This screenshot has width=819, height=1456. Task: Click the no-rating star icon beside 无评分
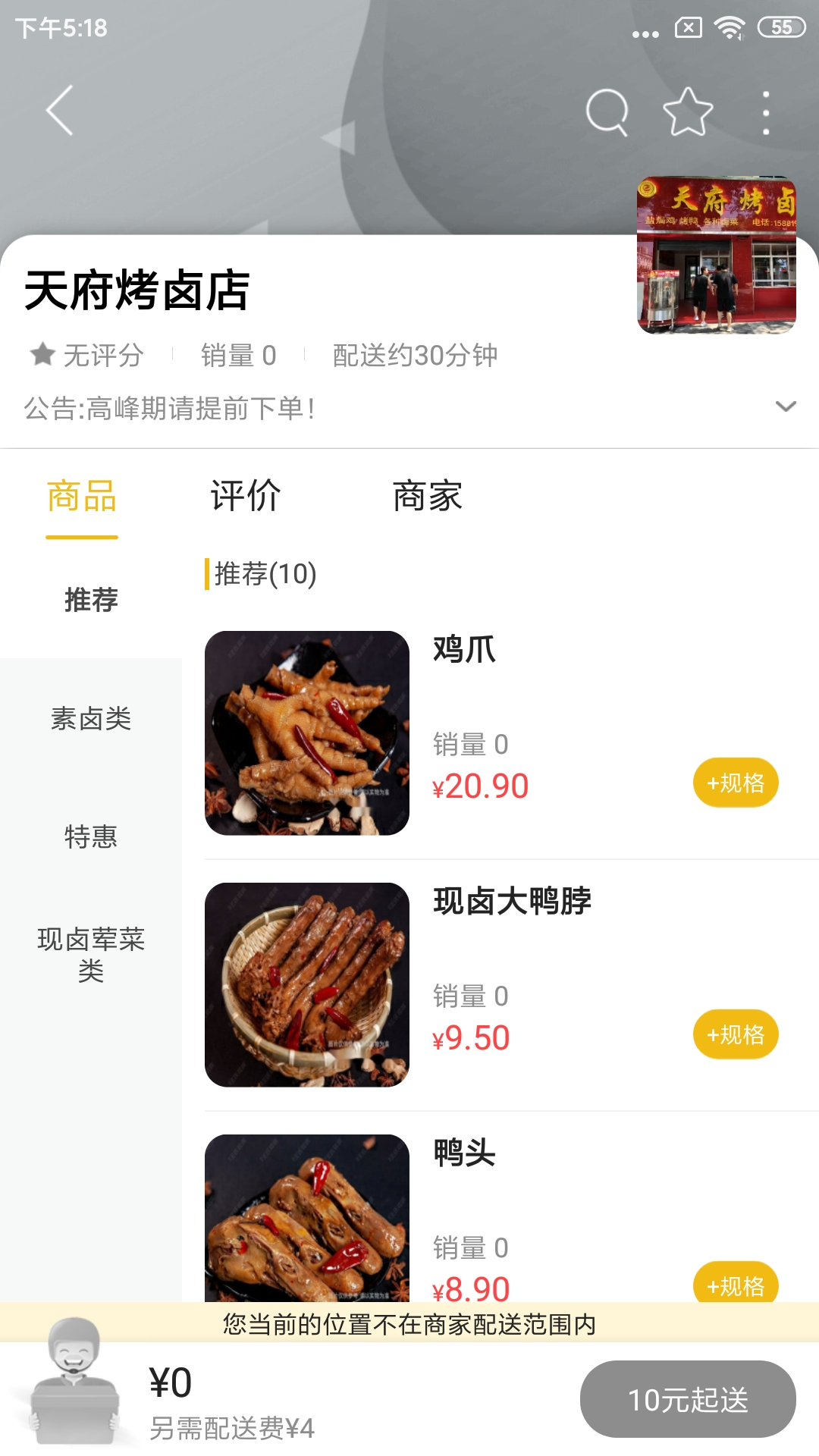(x=40, y=354)
